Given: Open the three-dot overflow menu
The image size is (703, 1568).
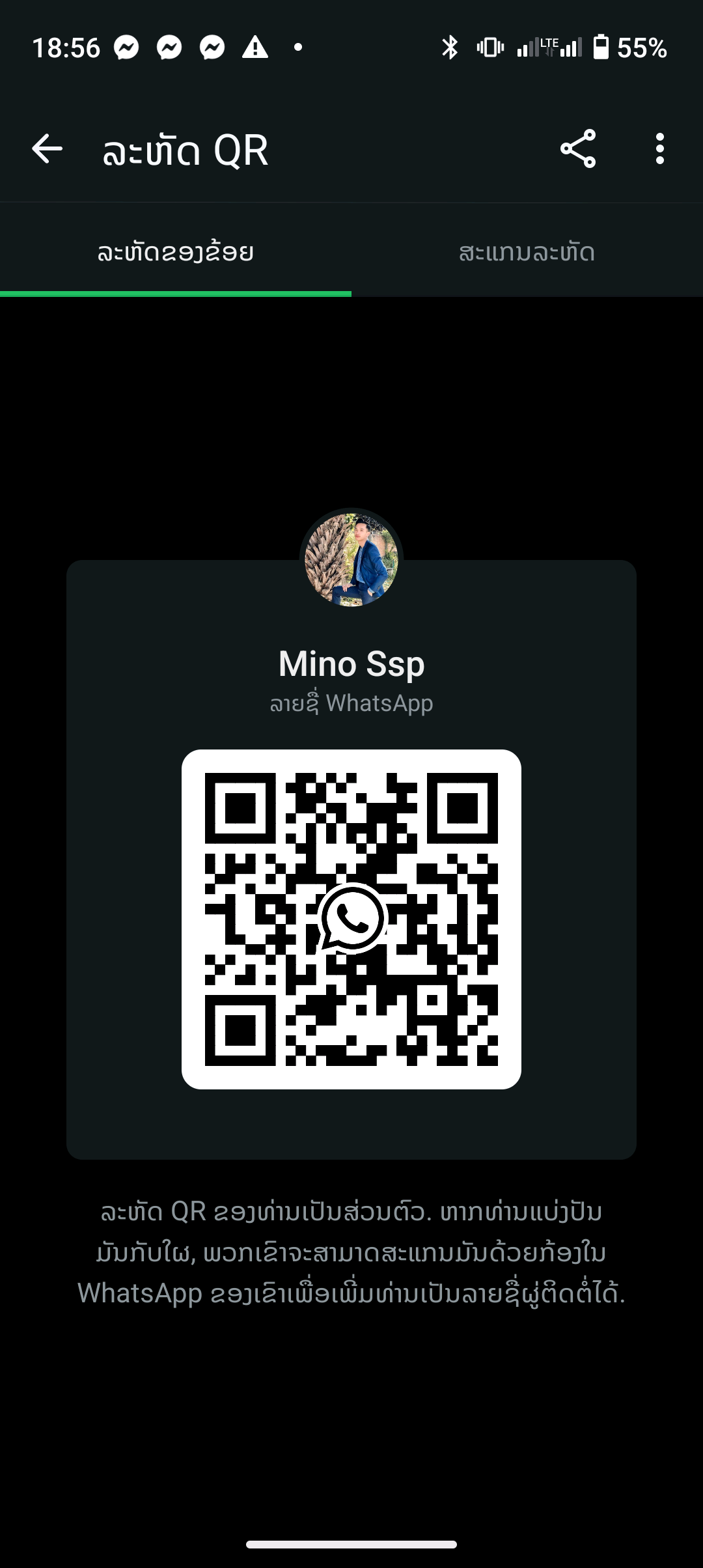Looking at the screenshot, I should click(x=660, y=149).
